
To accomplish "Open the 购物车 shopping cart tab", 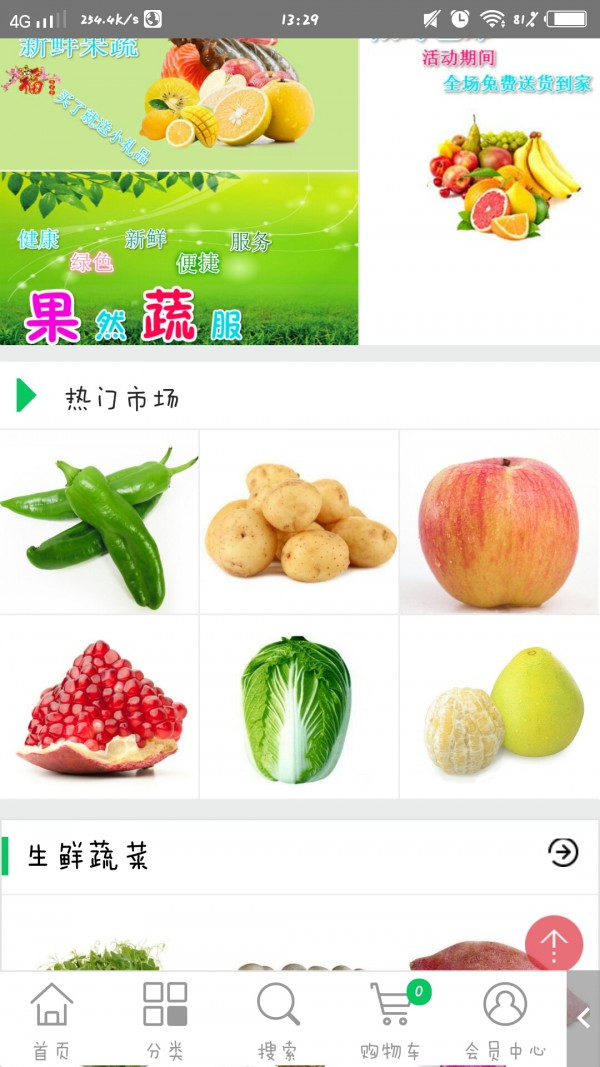I will coord(391,1019).
